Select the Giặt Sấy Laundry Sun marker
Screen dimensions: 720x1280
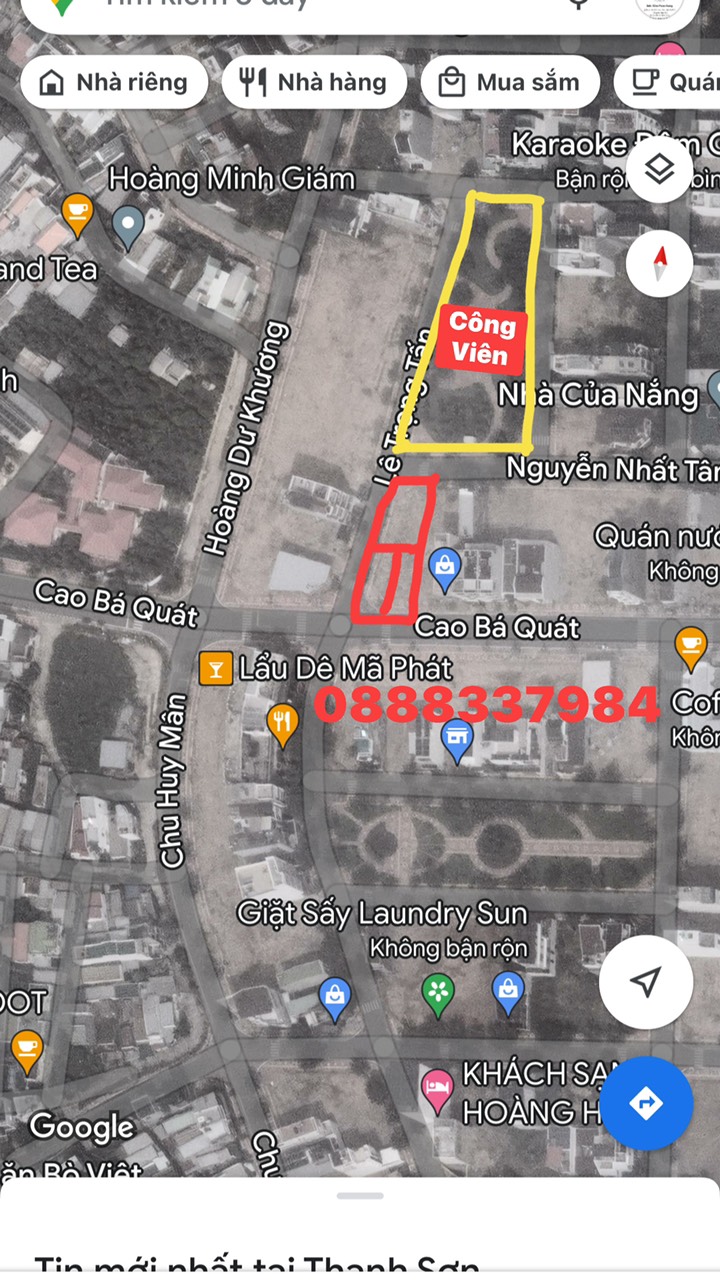438,993
